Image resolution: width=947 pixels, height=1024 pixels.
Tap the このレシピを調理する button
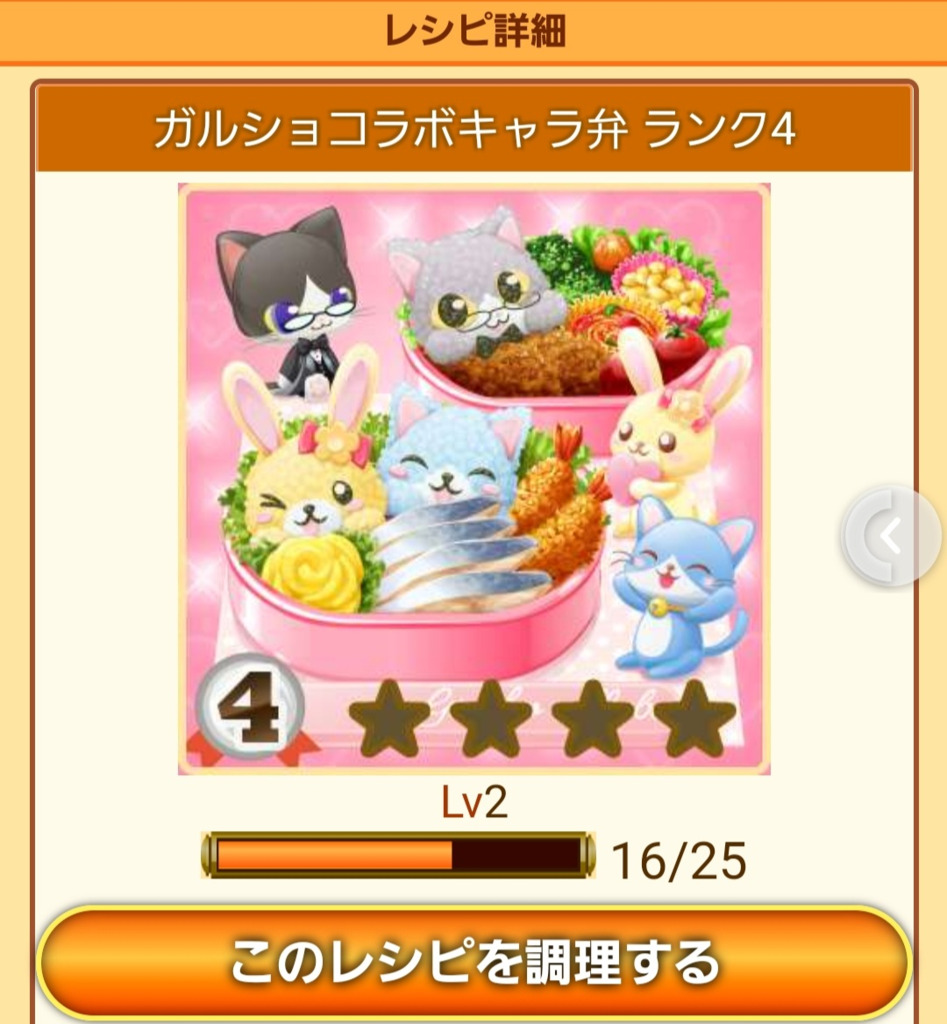click(474, 962)
